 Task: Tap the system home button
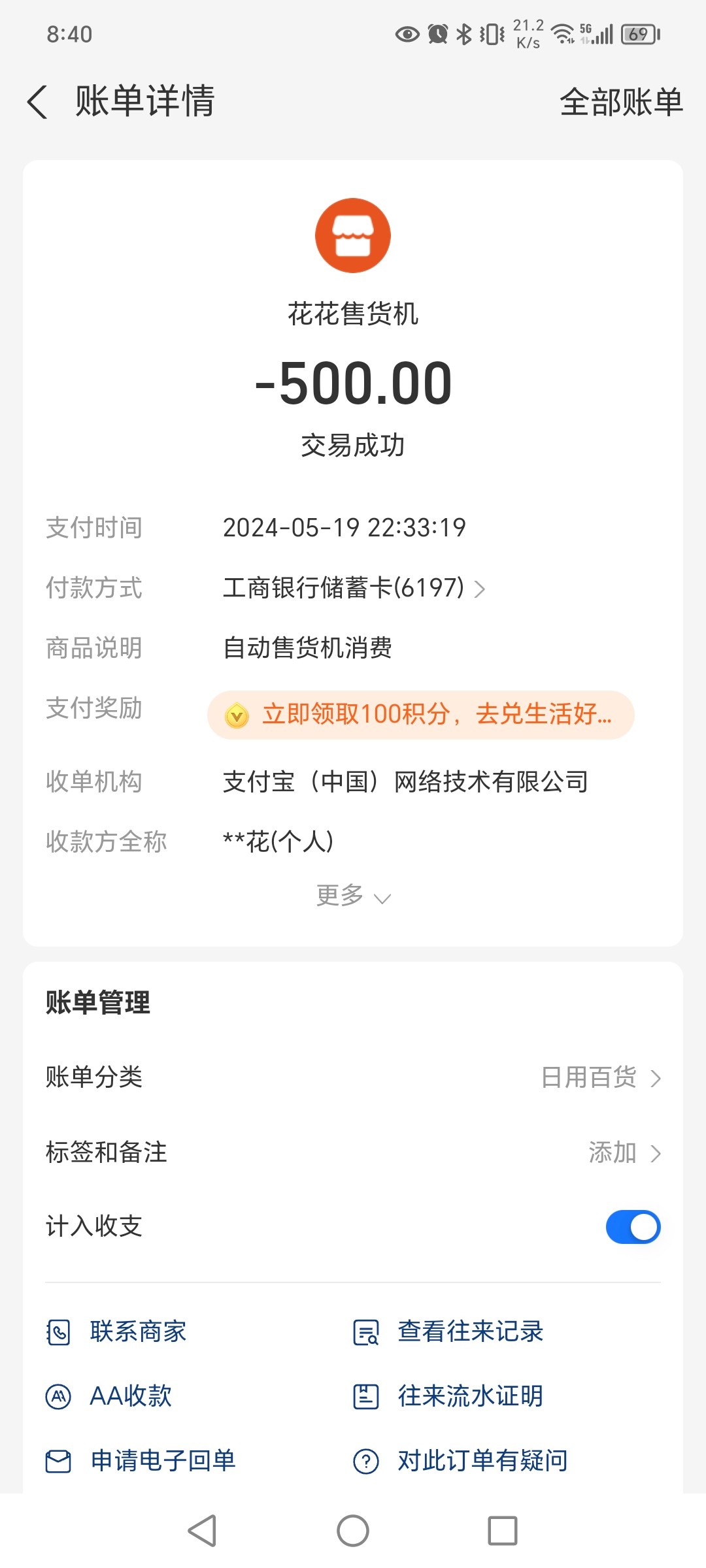click(x=353, y=1531)
